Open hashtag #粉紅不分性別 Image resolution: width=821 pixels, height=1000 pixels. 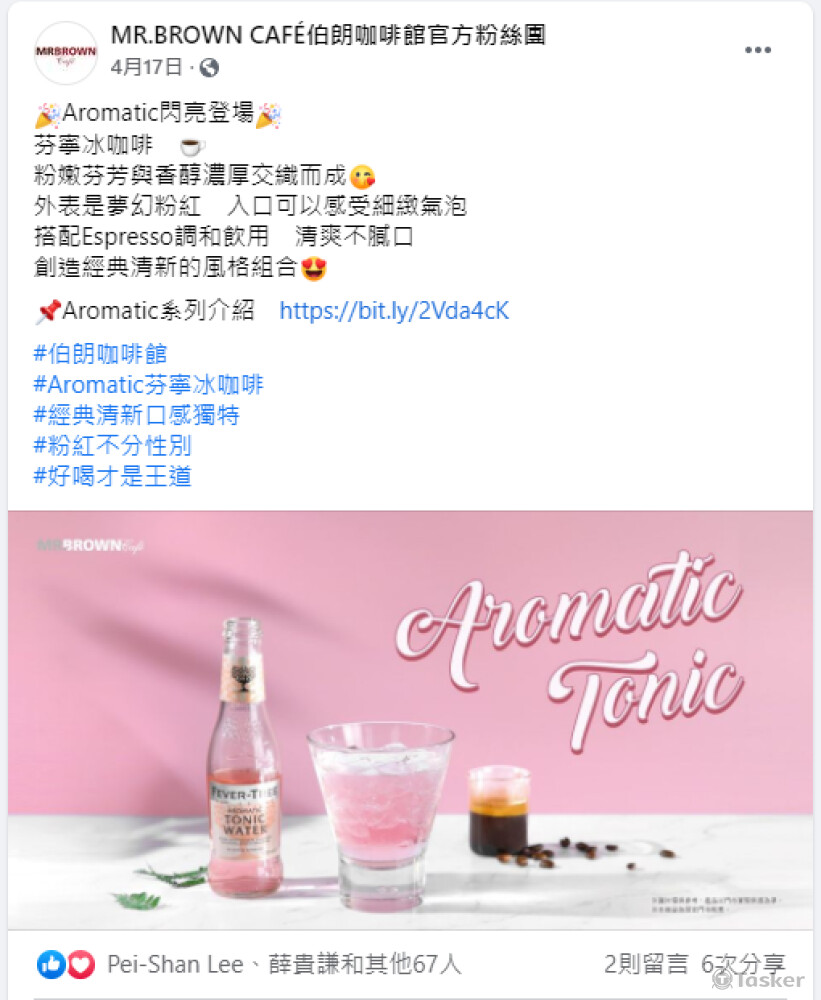112,446
